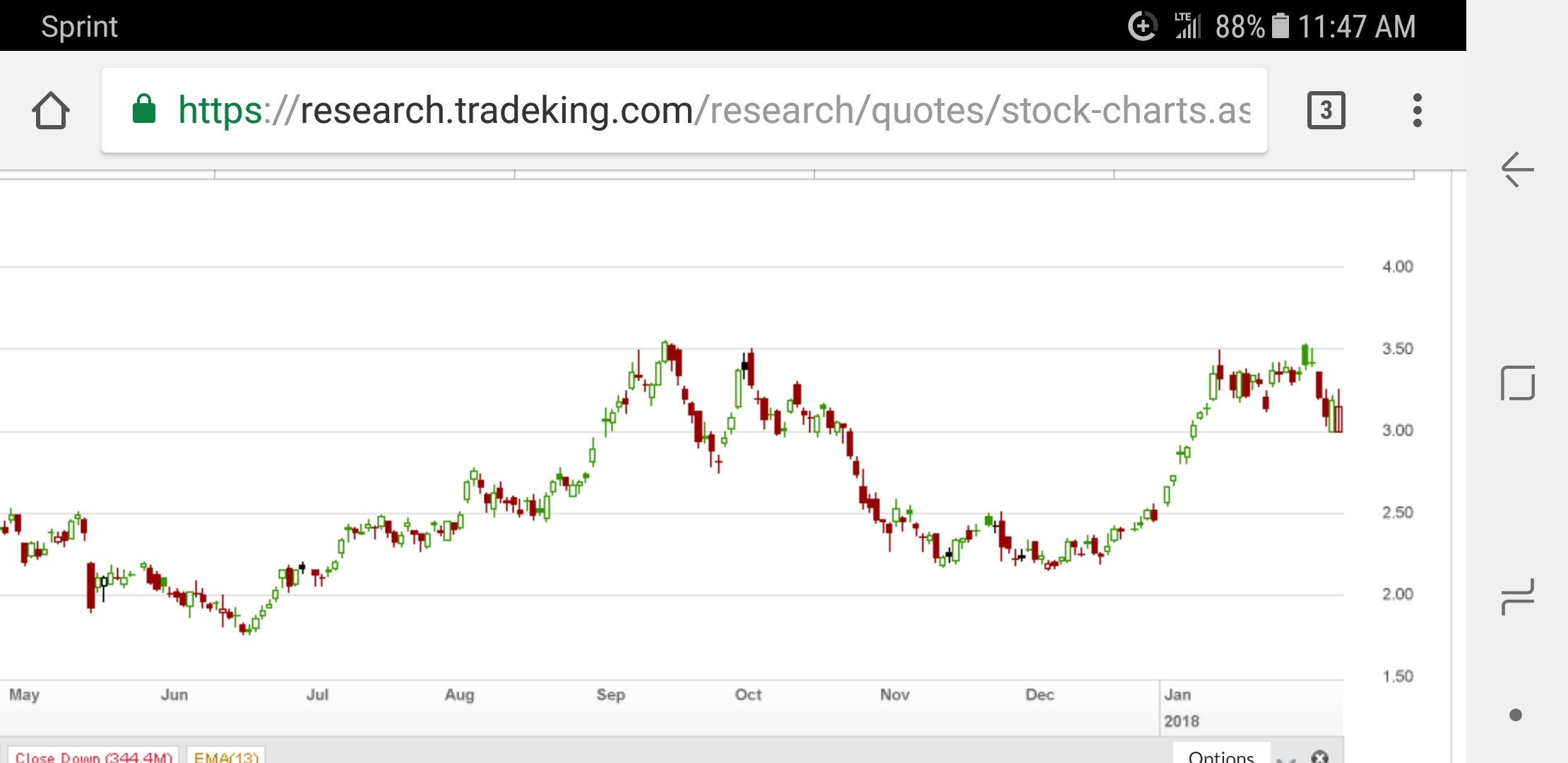This screenshot has width=1568, height=763.
Task: Open the chart Options dropdown
Action: coord(1221,755)
